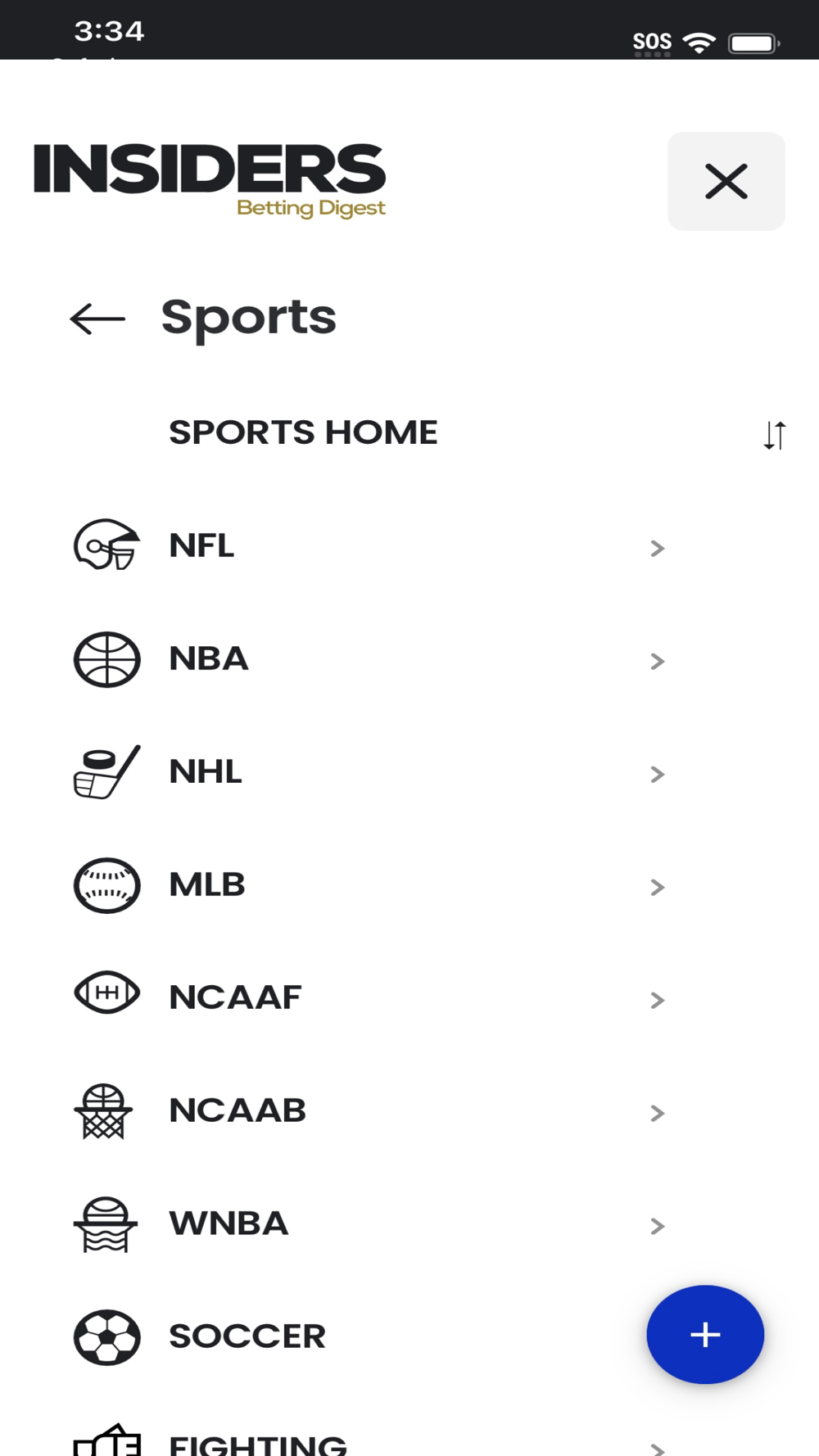Tap the blue plus floating button
The image size is (819, 1456).
click(x=705, y=1334)
